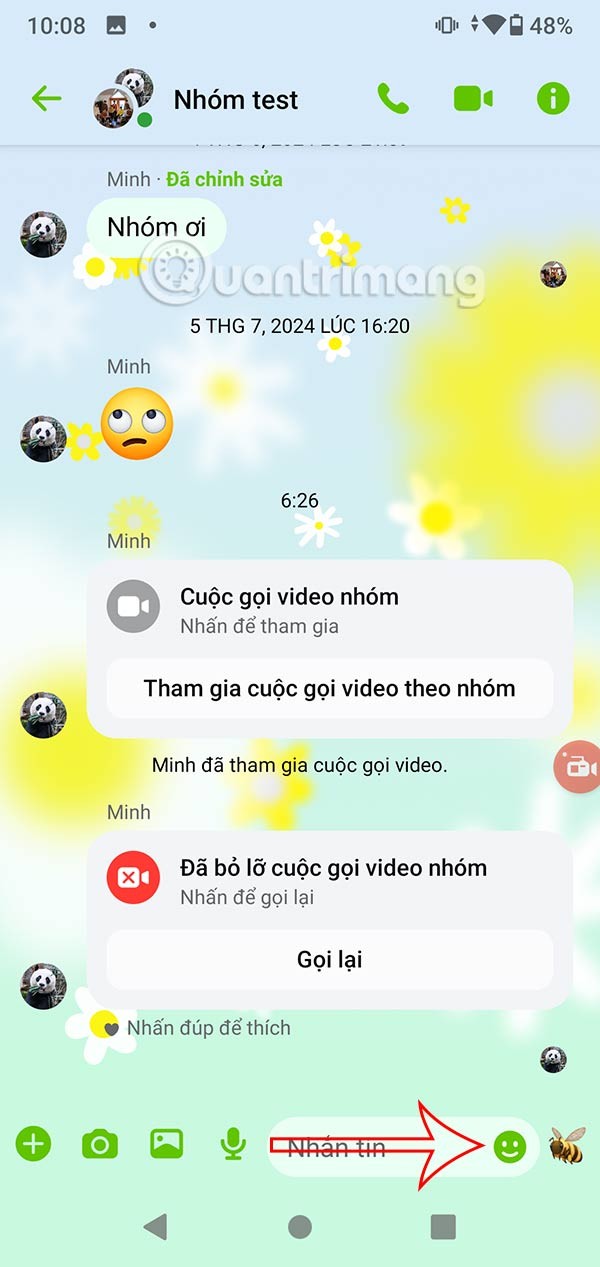This screenshot has width=600, height=1267.
Task: Tap the floating red video call bubble
Action: (x=579, y=767)
